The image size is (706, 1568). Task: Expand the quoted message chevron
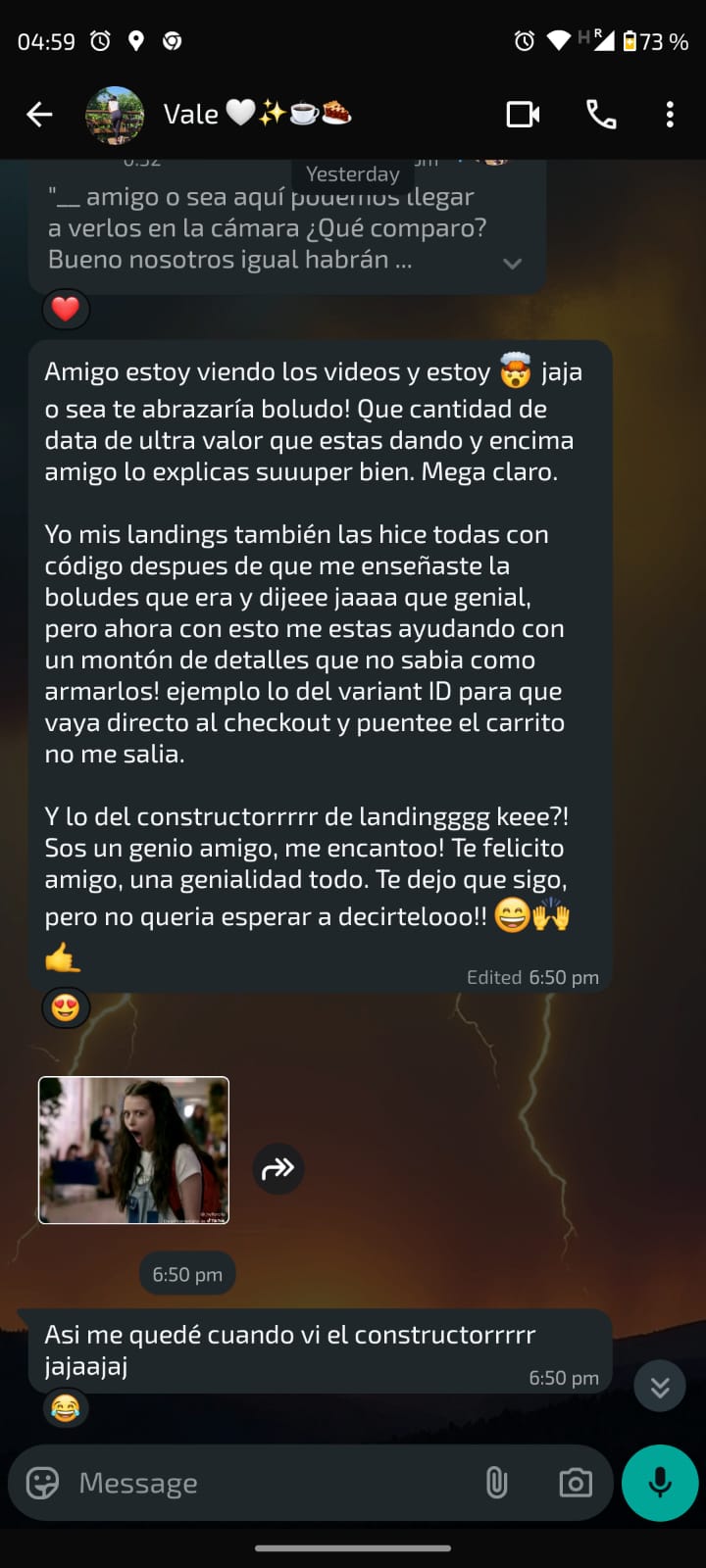512,264
